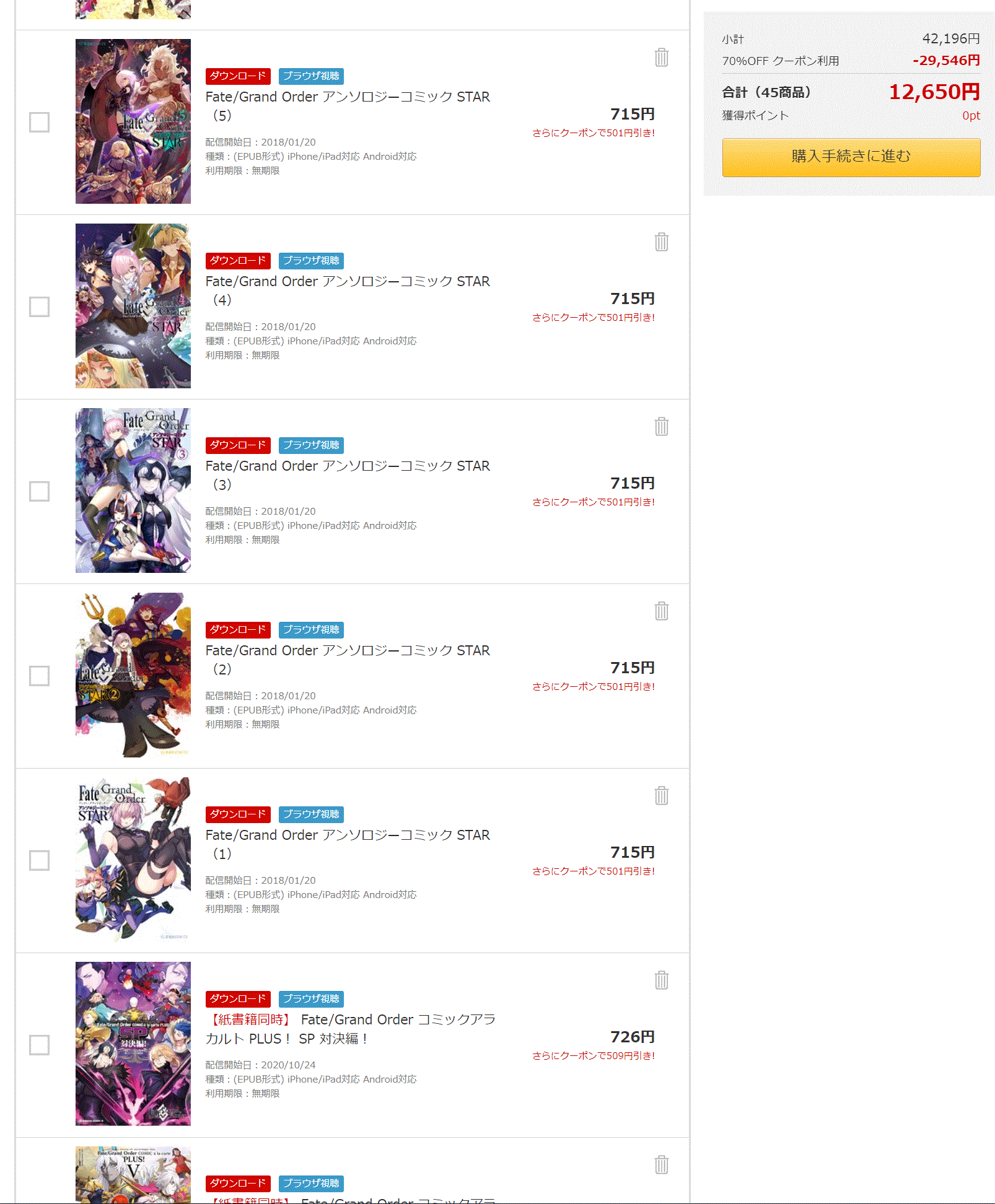The width and height of the screenshot is (995, 1204).
Task: Select the STAR (1) item checkbox
Action: click(40, 860)
